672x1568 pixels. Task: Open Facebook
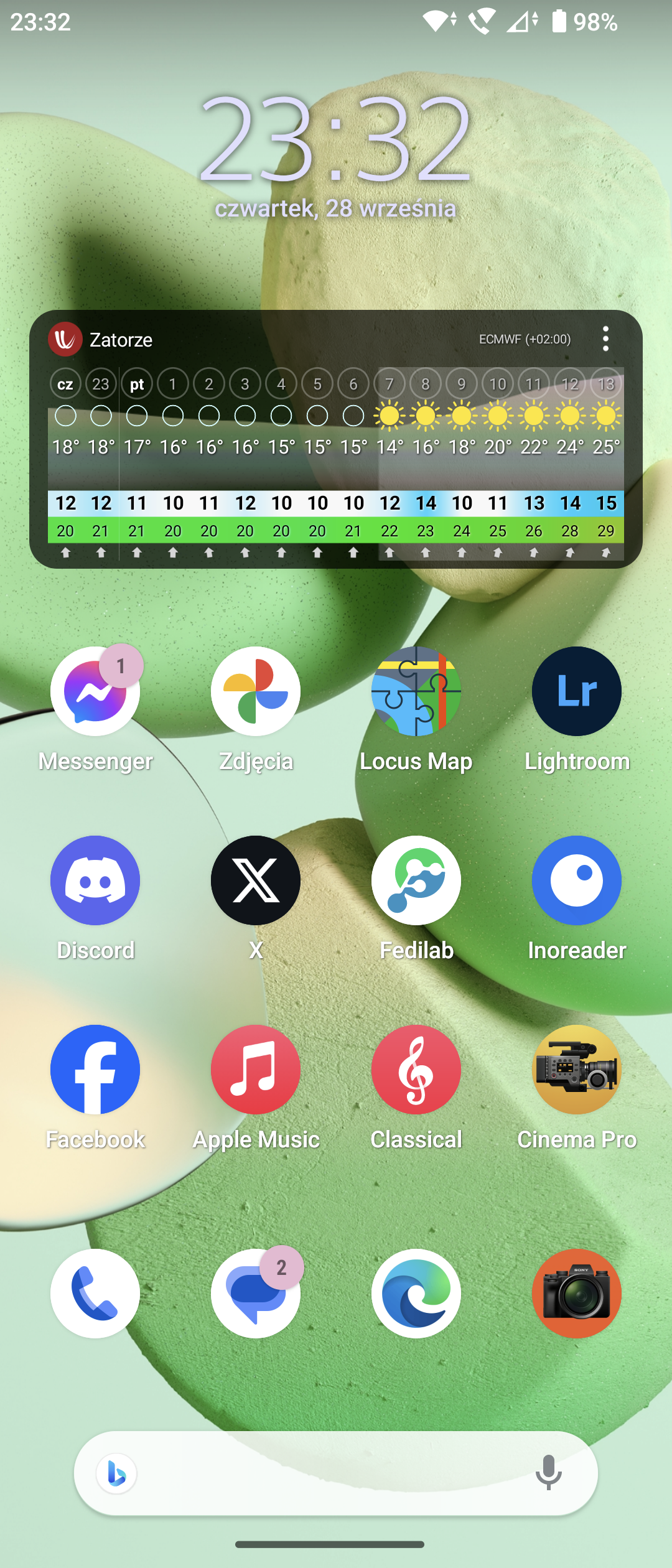point(95,1070)
